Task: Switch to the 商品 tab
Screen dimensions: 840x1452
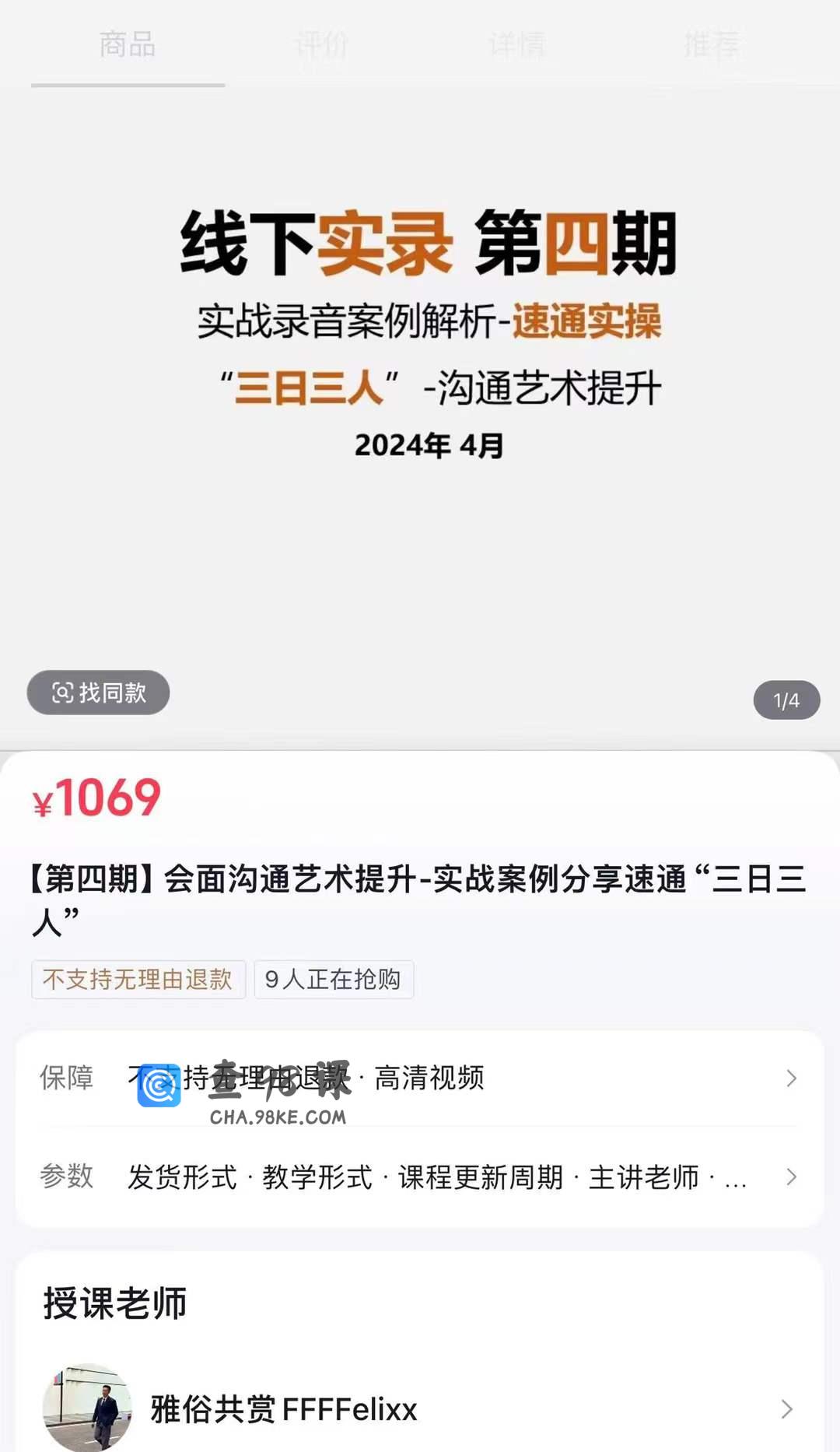Action: tap(128, 45)
